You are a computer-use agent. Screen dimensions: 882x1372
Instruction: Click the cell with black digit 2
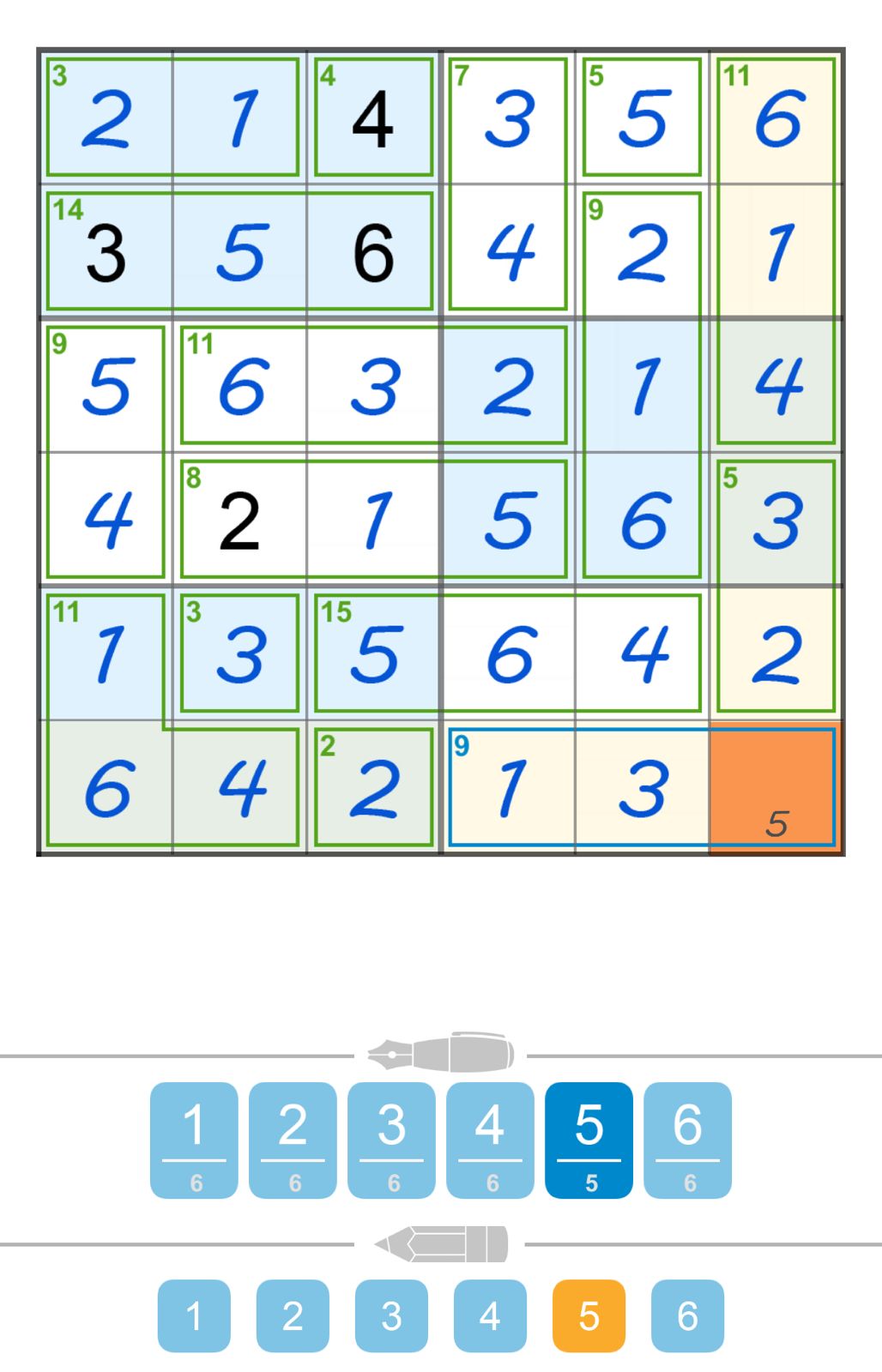point(240,519)
